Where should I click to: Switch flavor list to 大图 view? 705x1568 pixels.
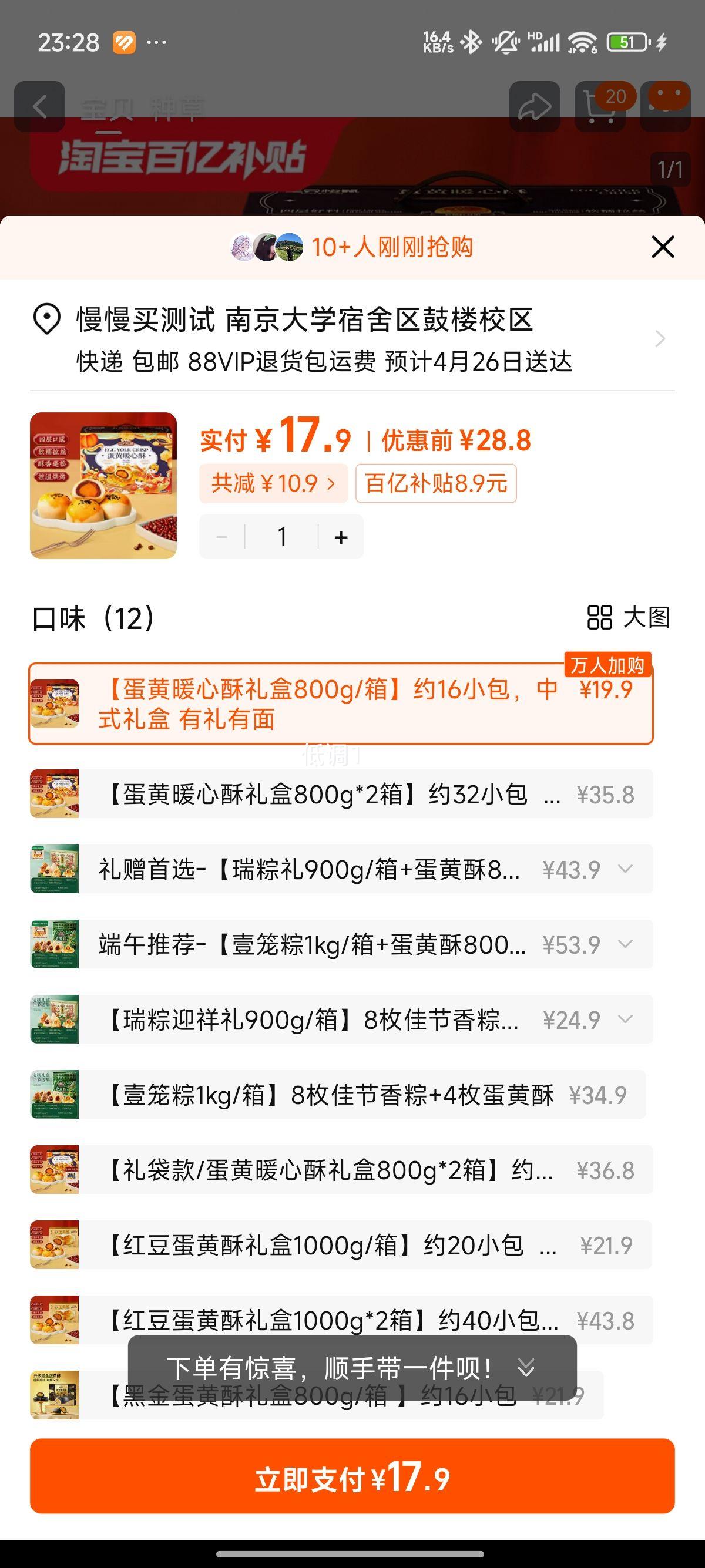pos(628,617)
